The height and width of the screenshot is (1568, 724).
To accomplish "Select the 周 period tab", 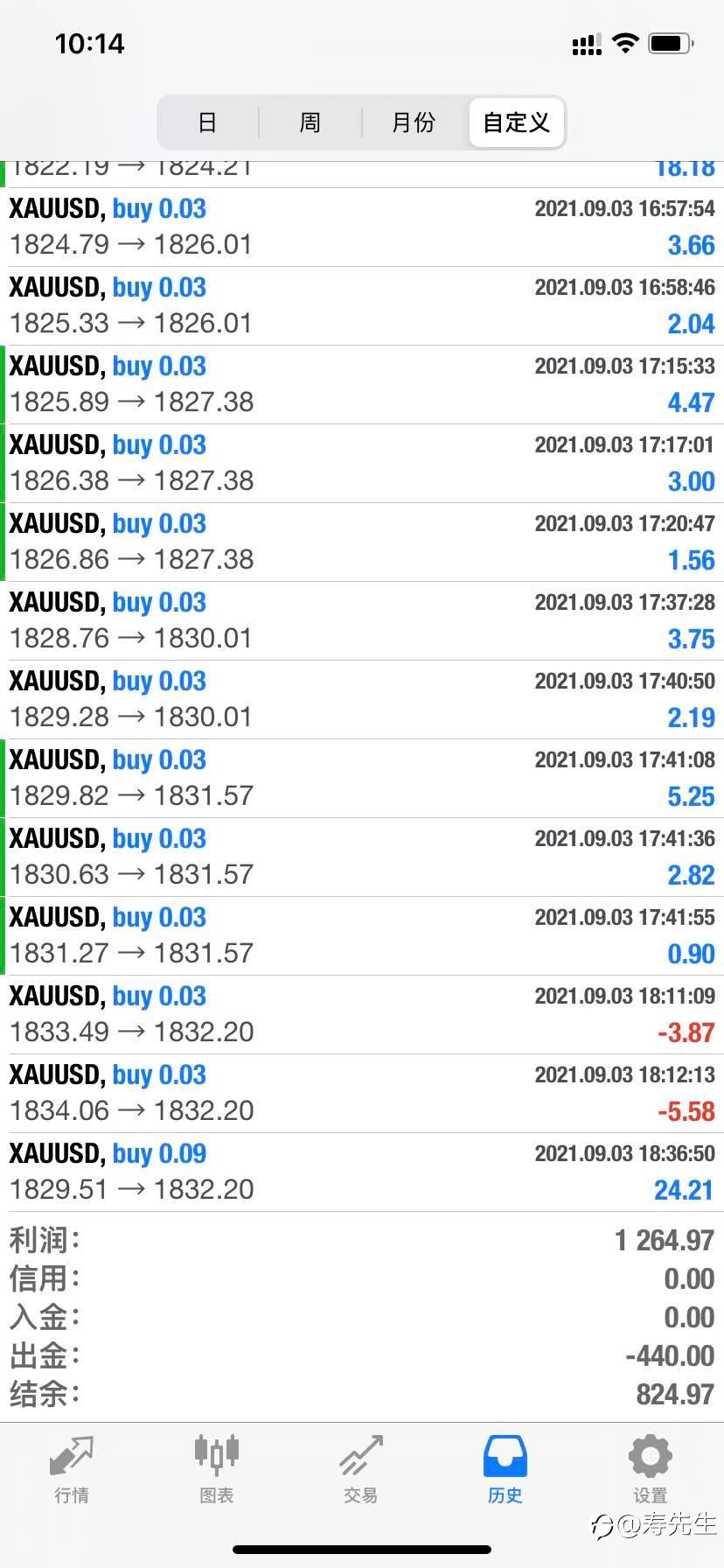I will coord(310,122).
